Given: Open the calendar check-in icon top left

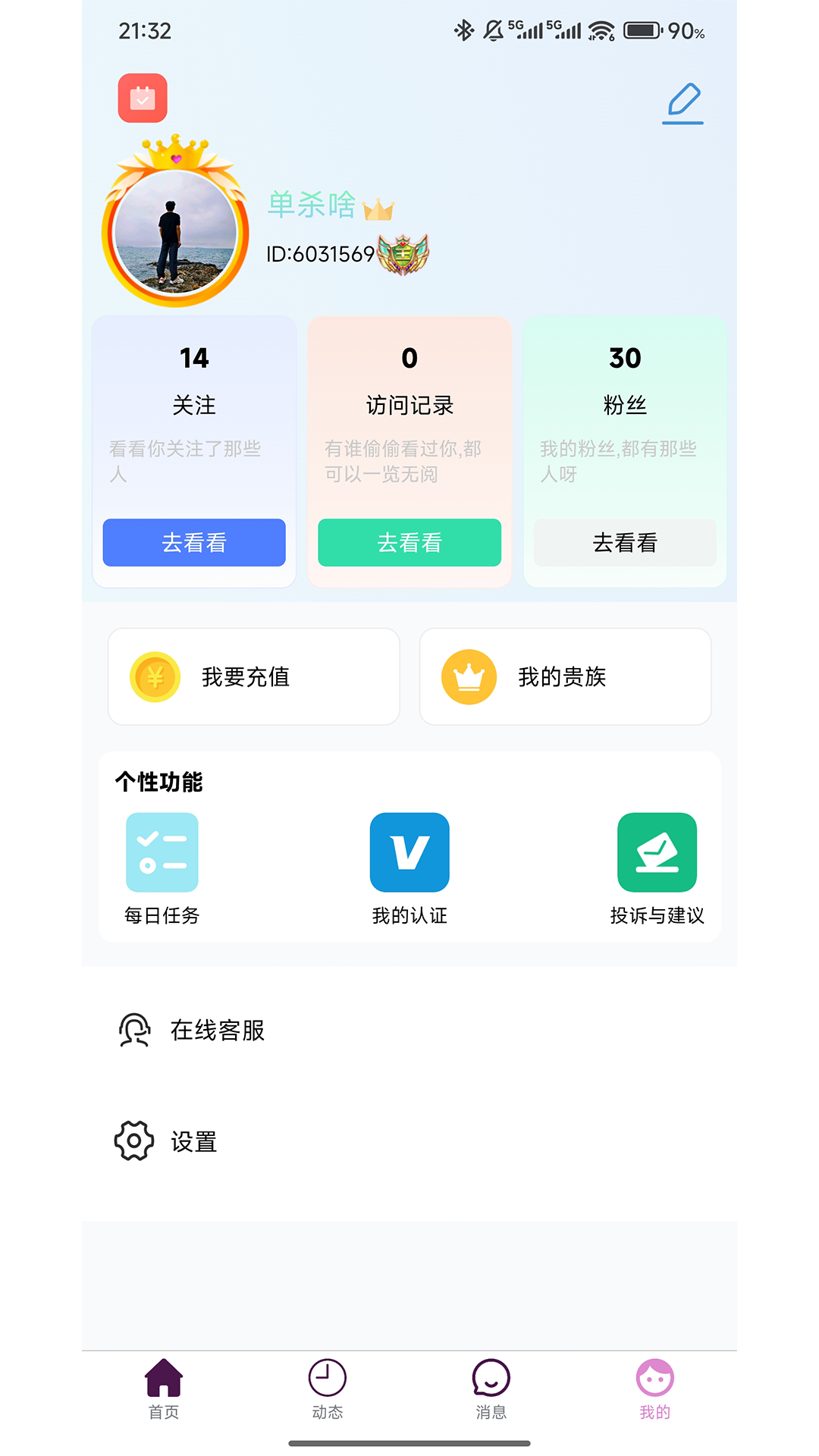Looking at the screenshot, I should coord(142,98).
